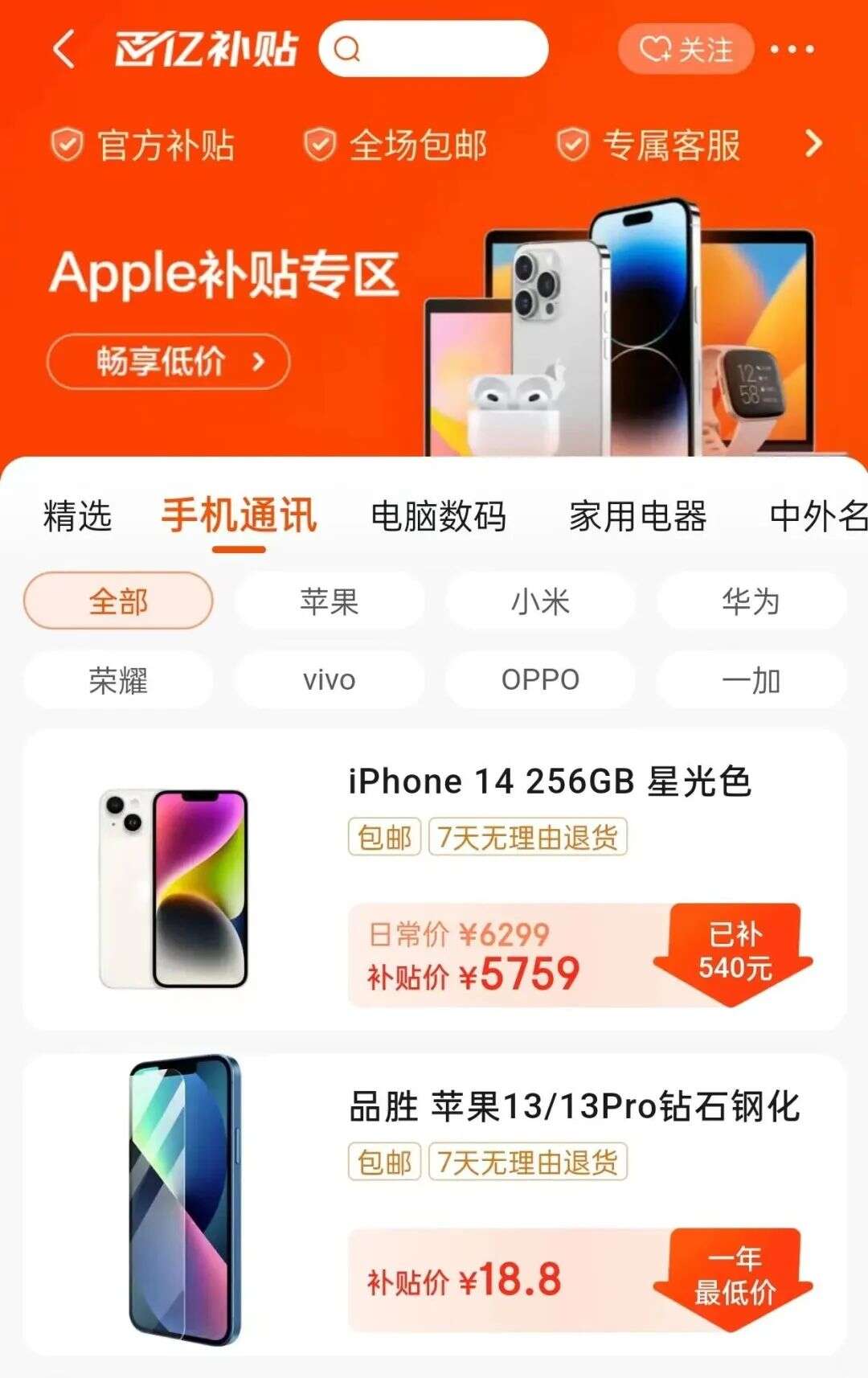Select the OPPO brand filter chip

point(539,679)
